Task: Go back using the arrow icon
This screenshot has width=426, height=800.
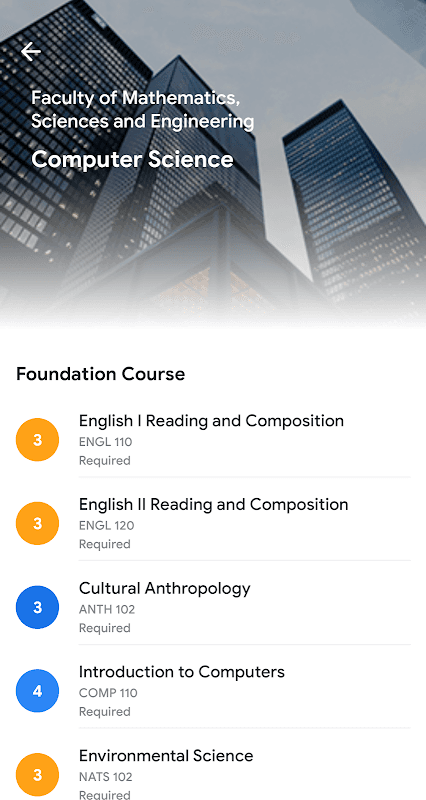Action: coord(31,52)
